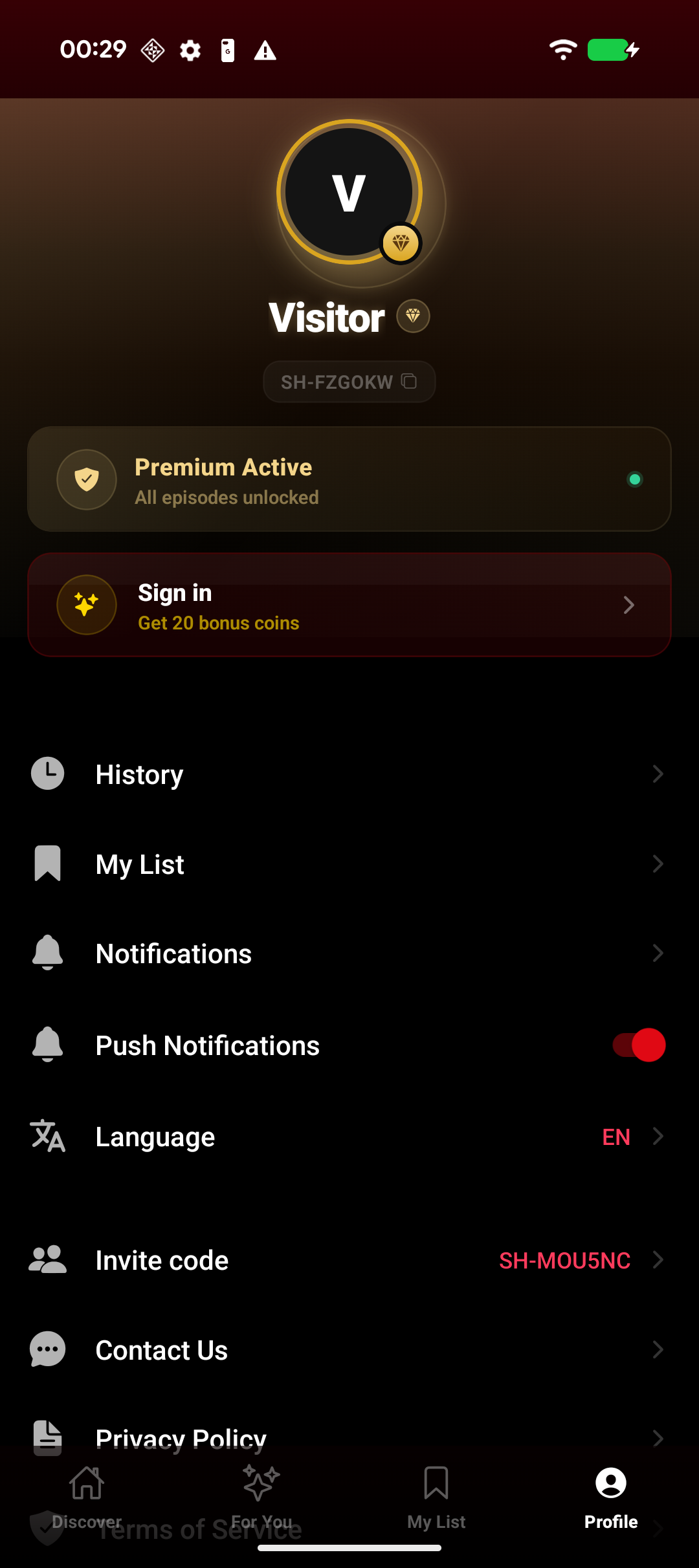Sign in to get 20 bonus coins
Image resolution: width=699 pixels, height=1568 pixels.
[x=349, y=605]
